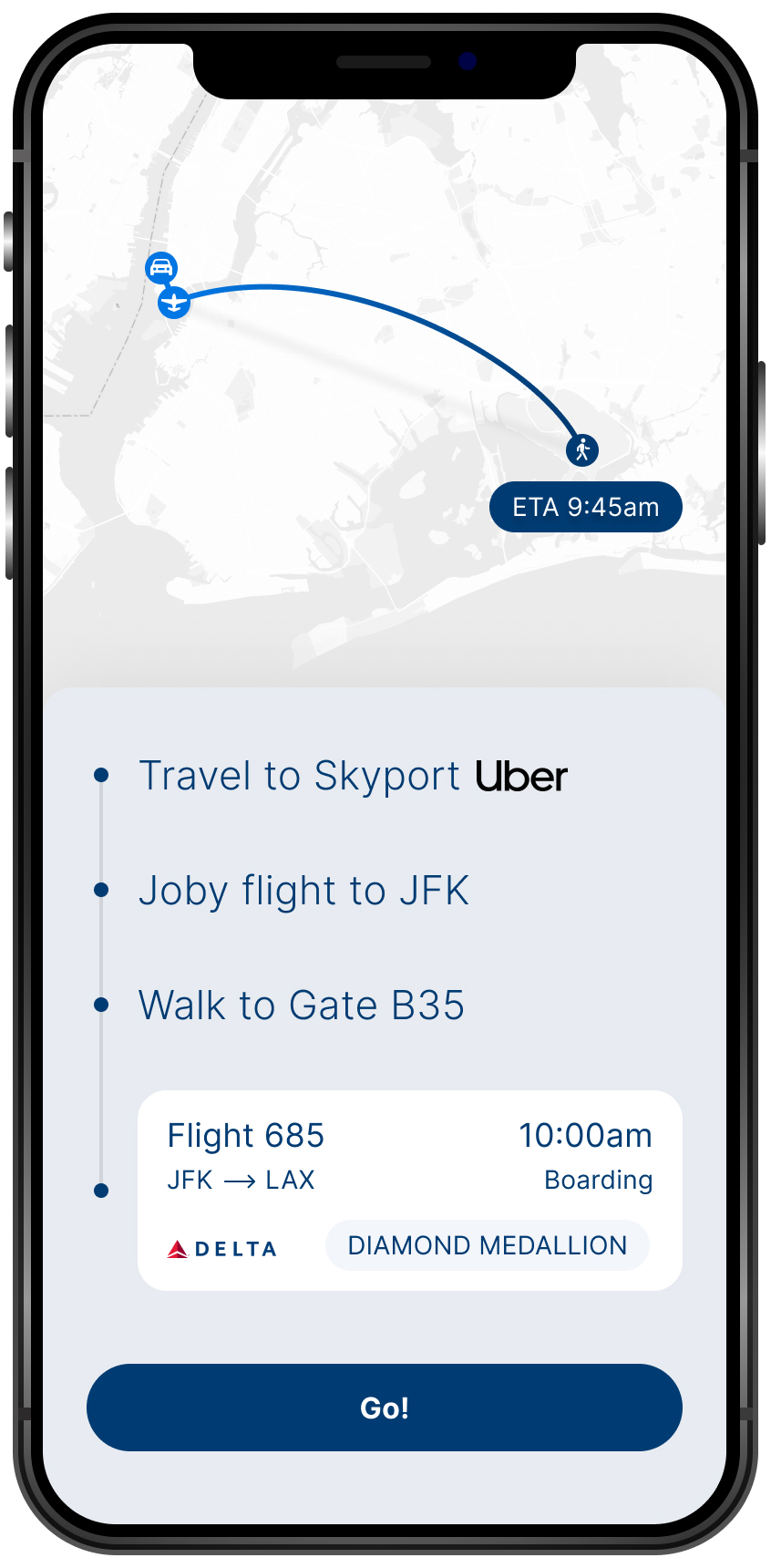Click the walking person icon near JFK
Screen dimensions: 771x1568
tap(583, 449)
